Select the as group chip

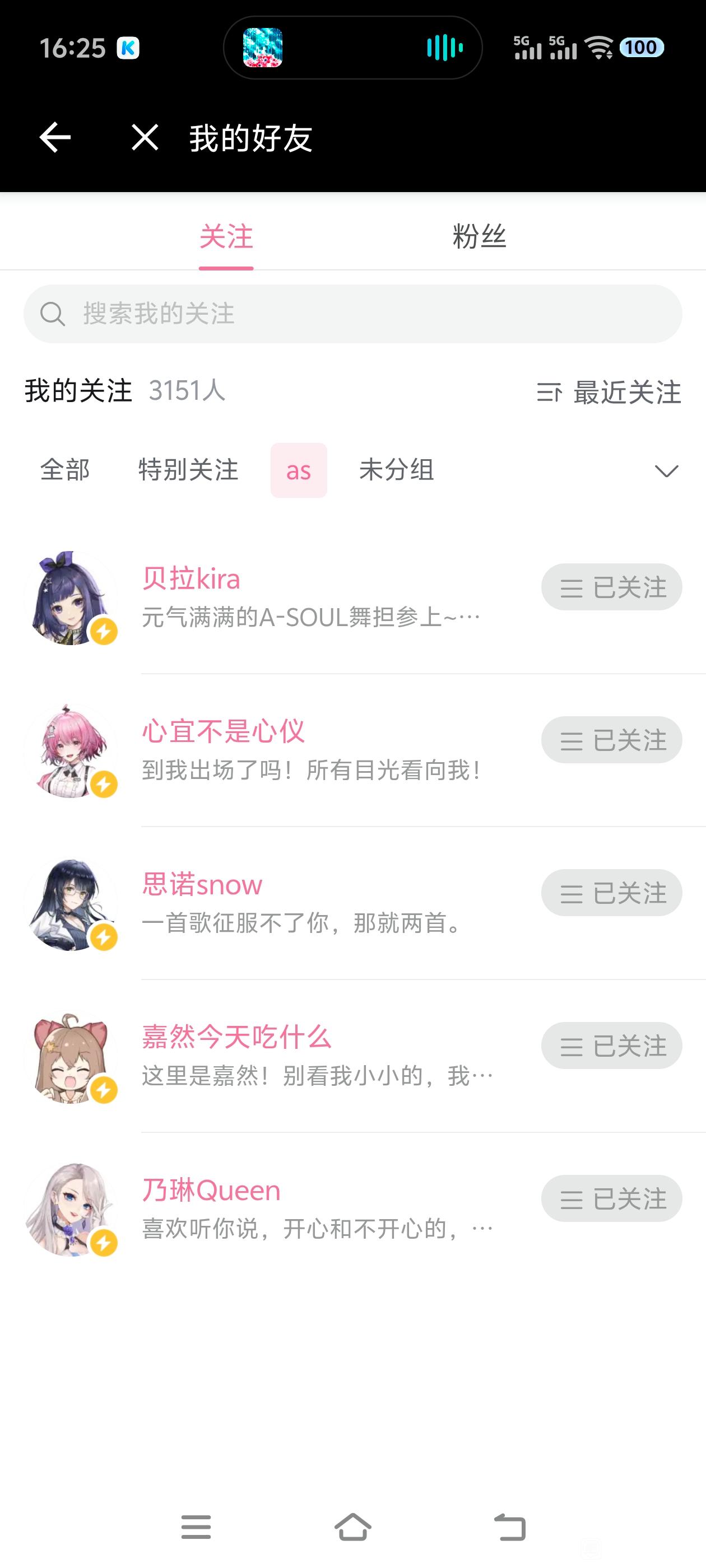[299, 470]
